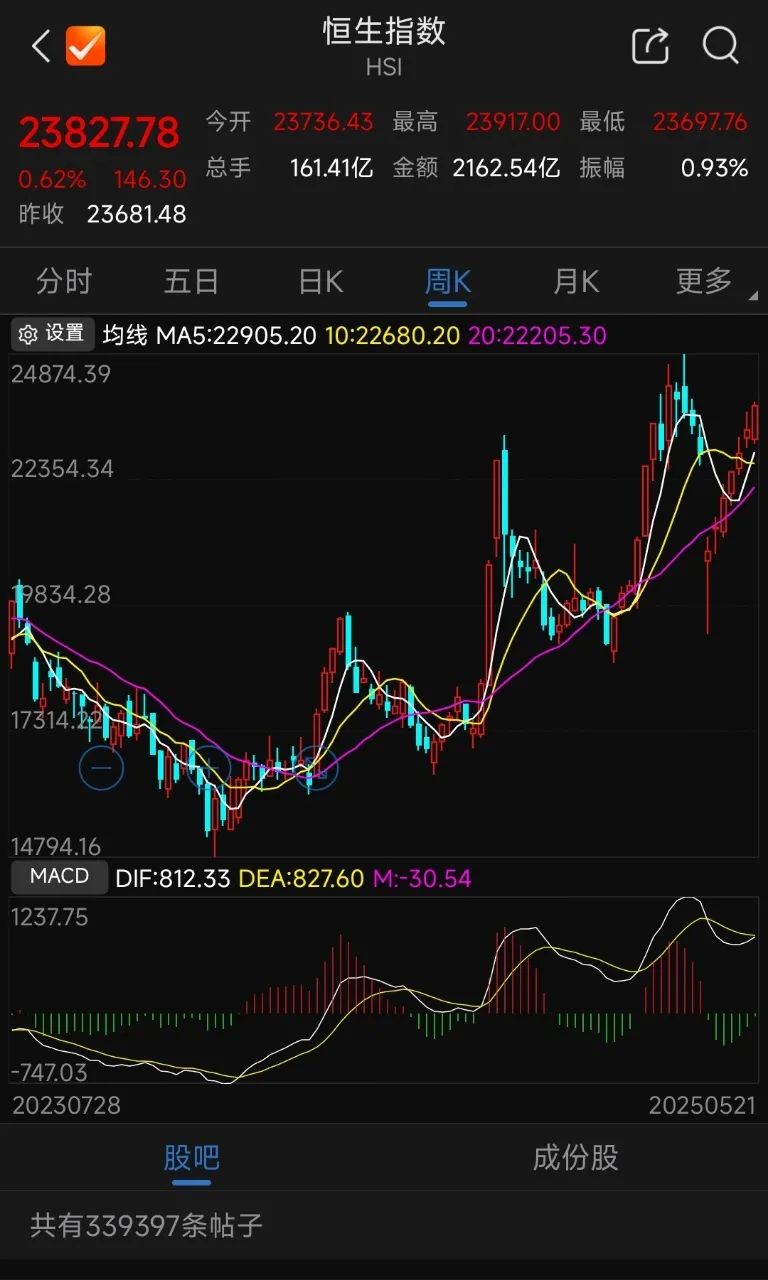The image size is (768, 1280).
Task: Tap the orange checkmark watchlist icon
Action: click(86, 46)
